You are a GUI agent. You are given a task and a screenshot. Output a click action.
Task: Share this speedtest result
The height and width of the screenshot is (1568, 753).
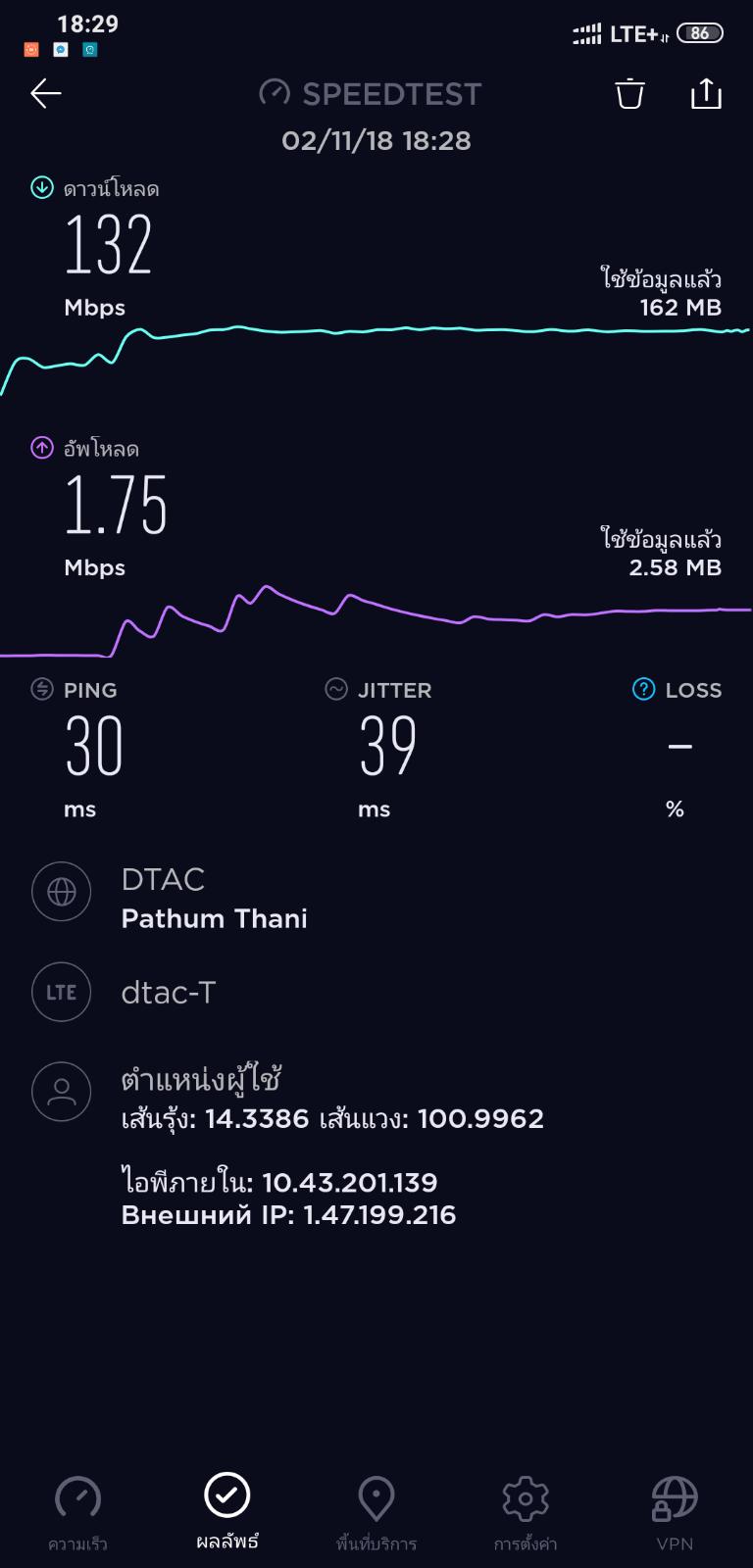(x=706, y=94)
